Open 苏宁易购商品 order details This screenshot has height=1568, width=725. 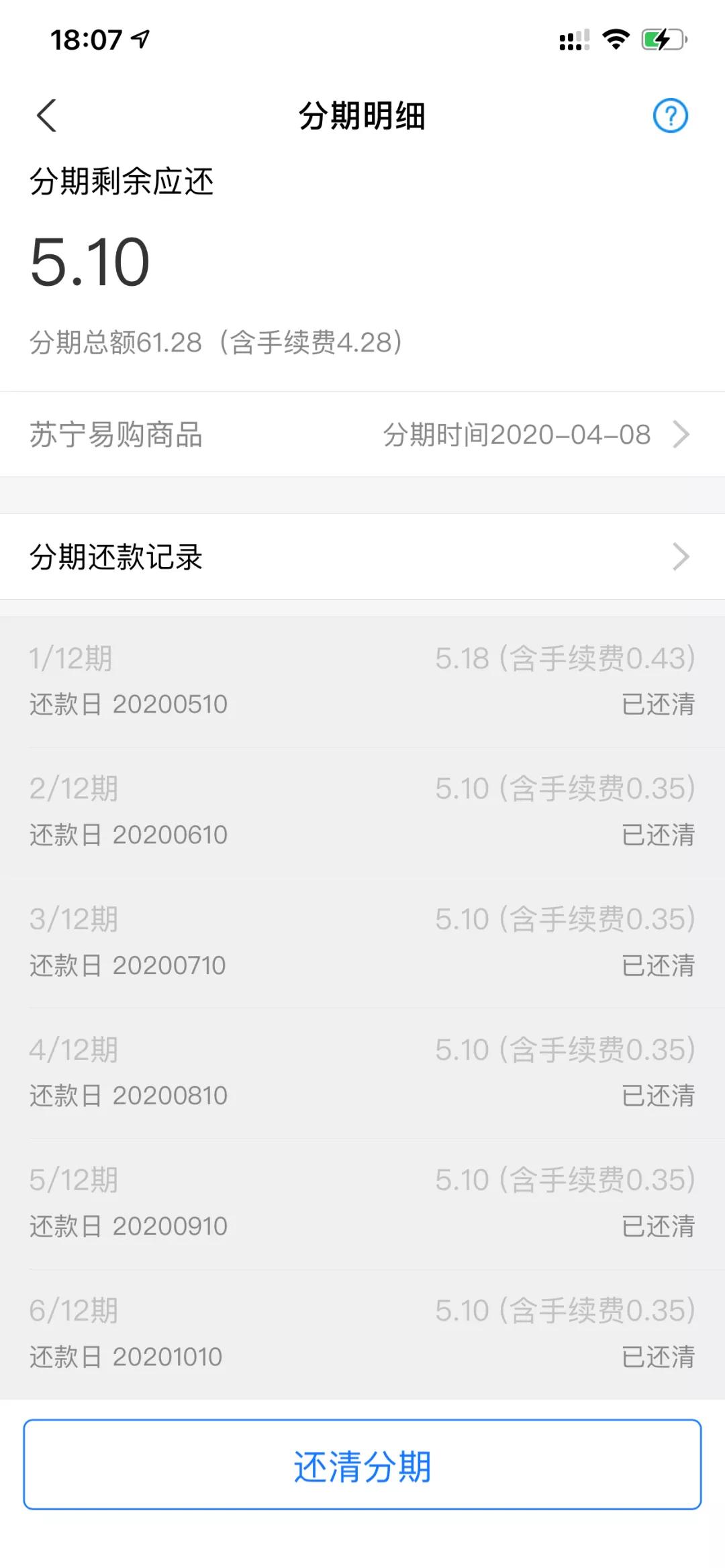(x=362, y=435)
